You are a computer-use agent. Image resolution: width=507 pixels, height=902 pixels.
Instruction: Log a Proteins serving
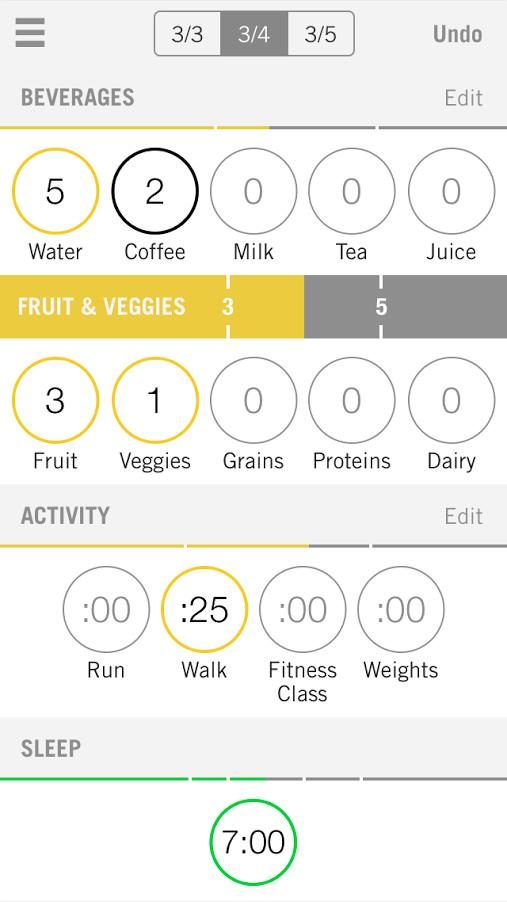(352, 400)
